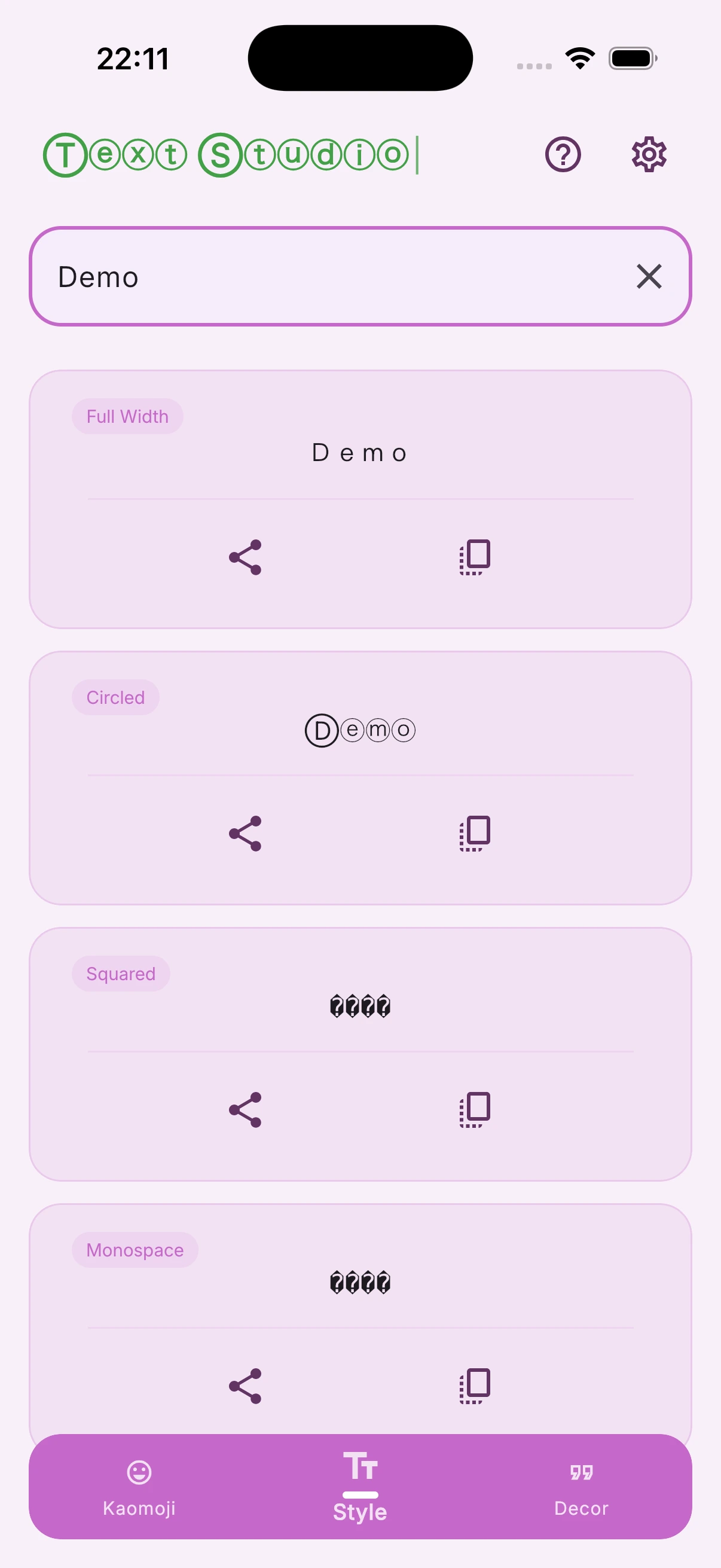Viewport: 721px width, 1568px height.
Task: Copy the Circled styled text
Action: point(474,833)
